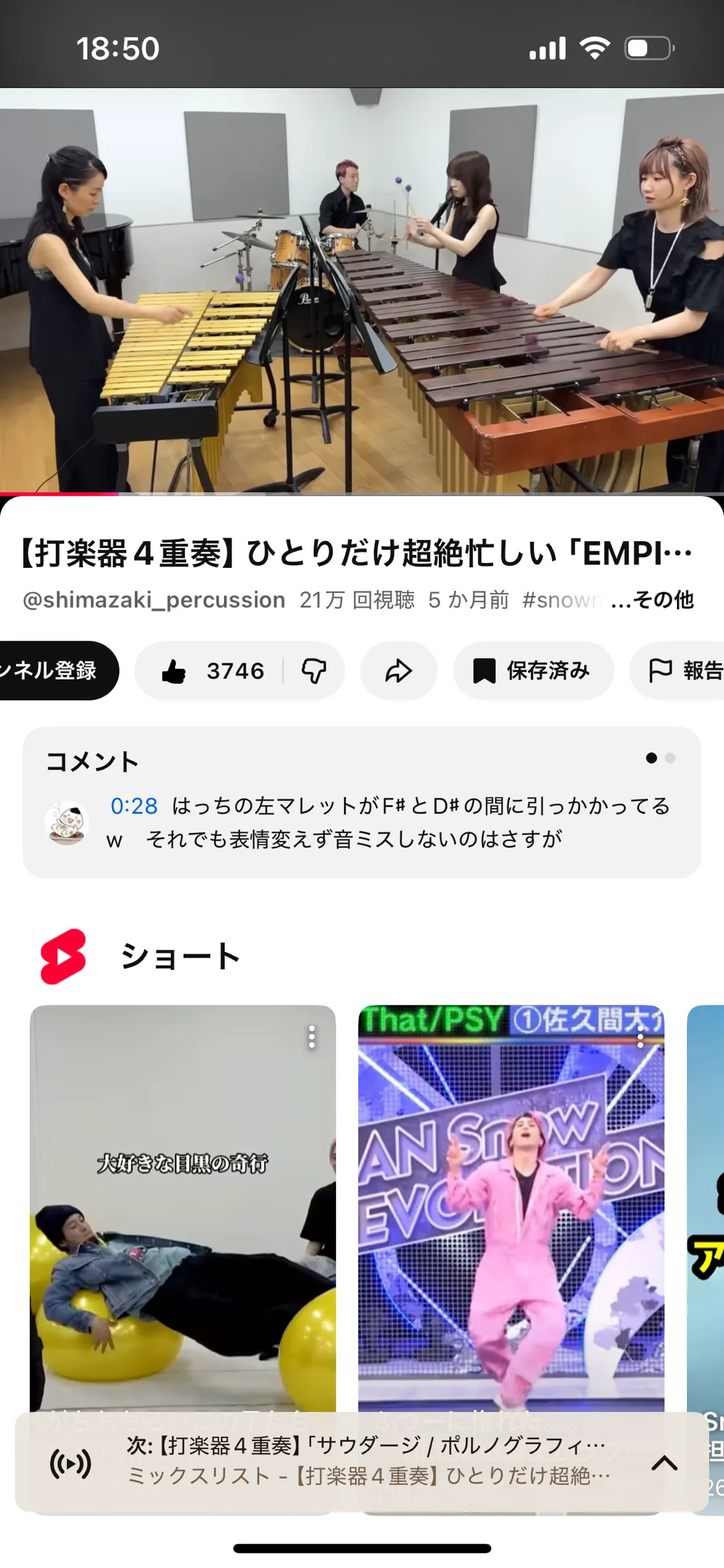Image resolution: width=724 pixels, height=1568 pixels.
Task: Toggle the 保存済み saved button
Action: [532, 671]
